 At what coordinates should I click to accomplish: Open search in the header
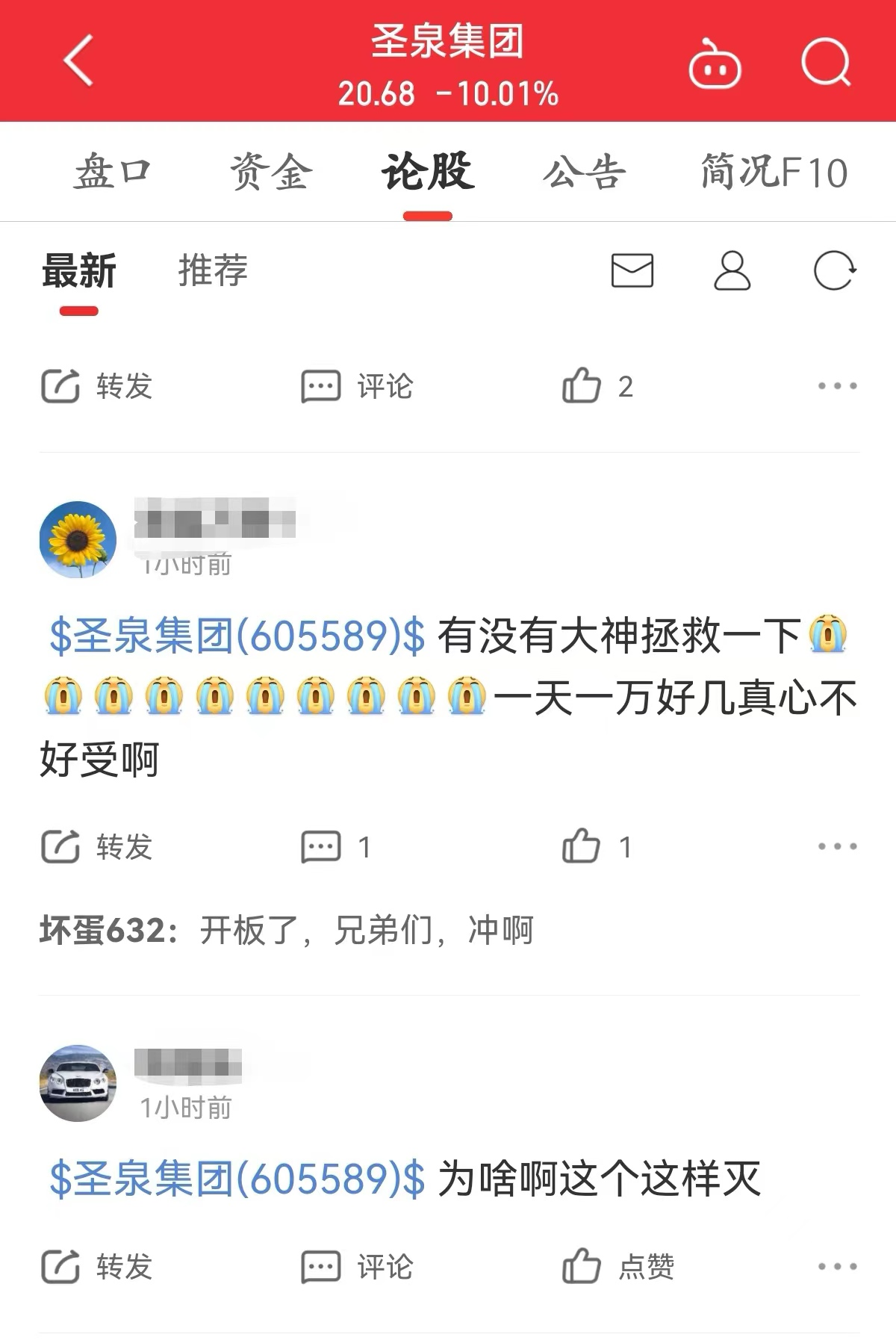(x=826, y=63)
